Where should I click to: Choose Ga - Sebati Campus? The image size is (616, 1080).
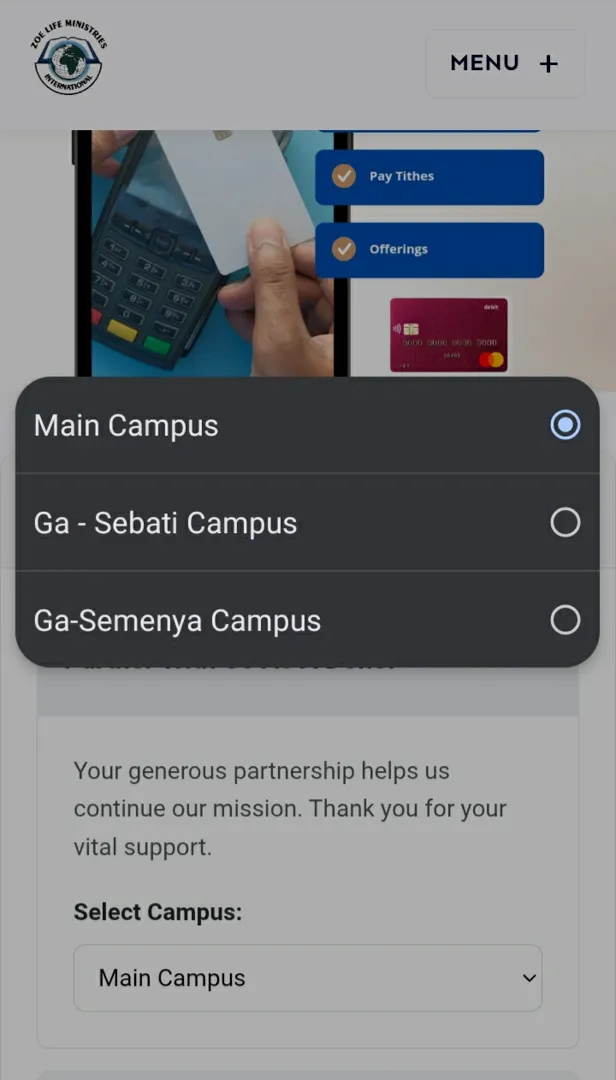[307, 523]
